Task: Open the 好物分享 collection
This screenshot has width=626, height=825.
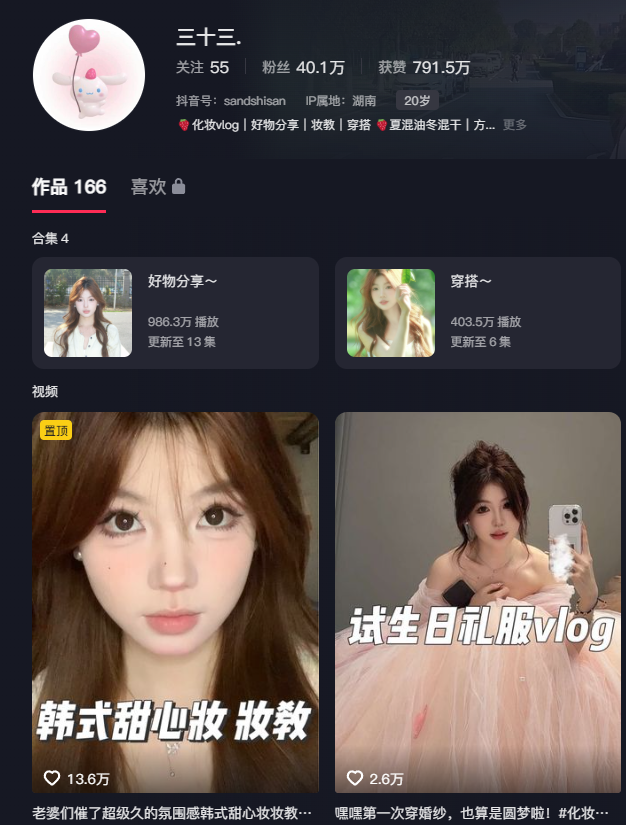Action: [x=175, y=313]
